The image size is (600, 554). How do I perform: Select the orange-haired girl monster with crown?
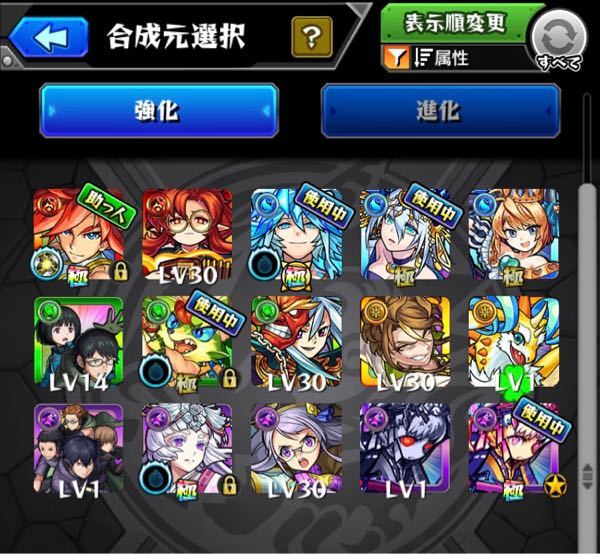pyautogui.click(x=512, y=234)
